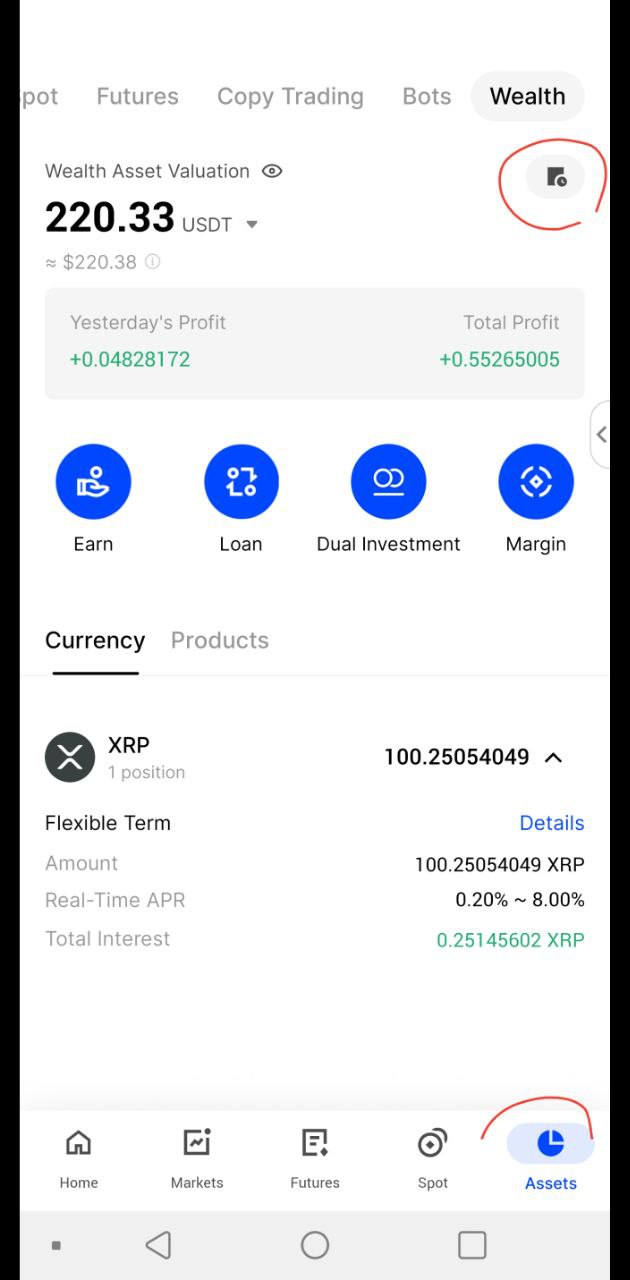
Task: Switch to the Bots tab
Action: (427, 96)
